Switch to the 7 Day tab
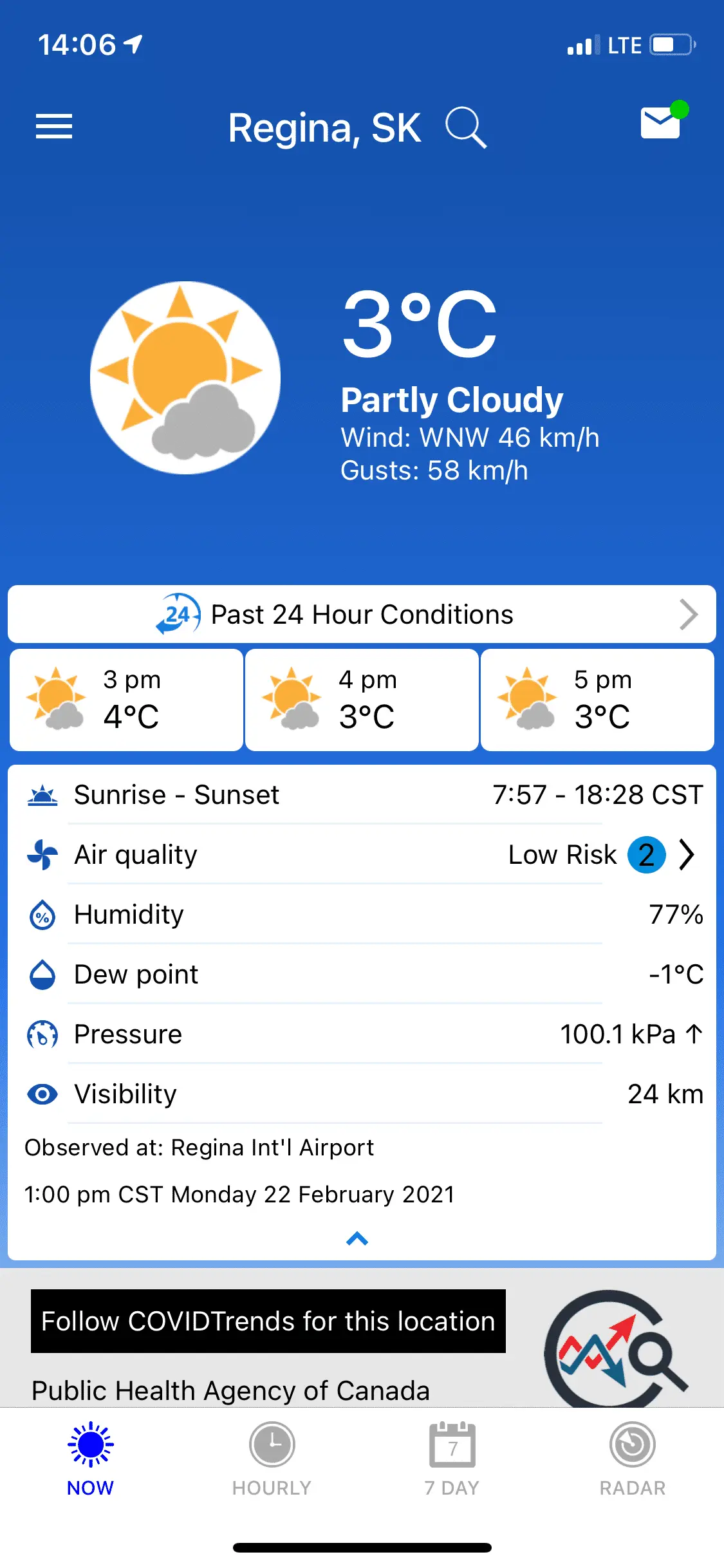724x1568 pixels. pyautogui.click(x=452, y=1459)
